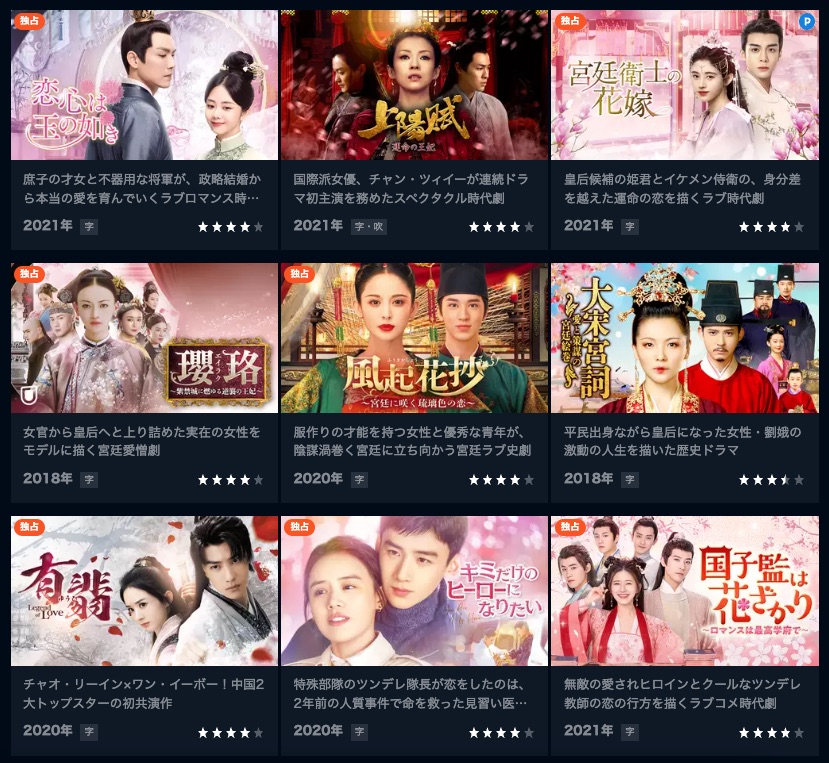View the 風起花抄 drama
829x763 pixels.
tap(414, 338)
